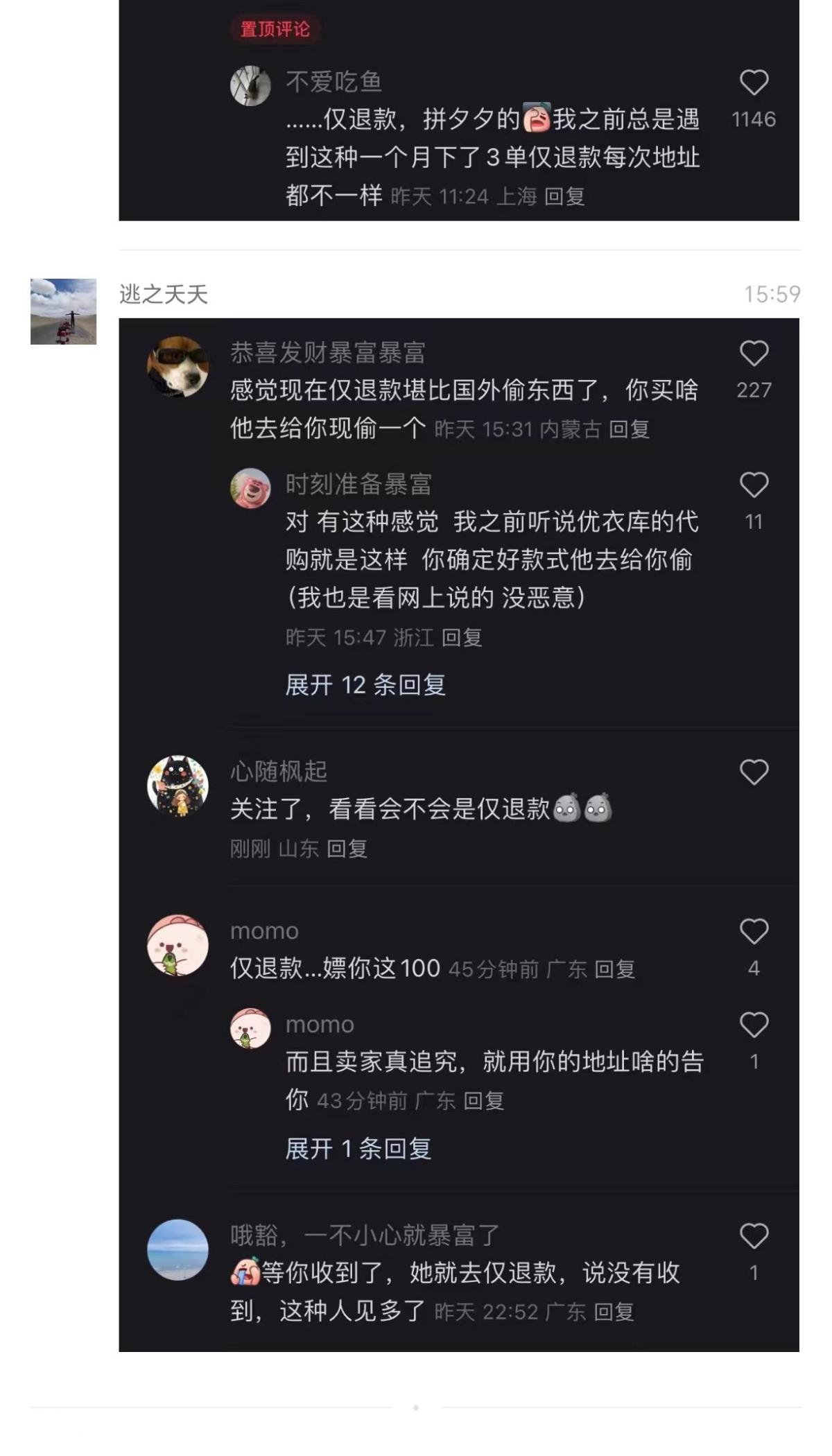Open the comment screenshot posted by 逃之夭夭

click(x=458, y=834)
